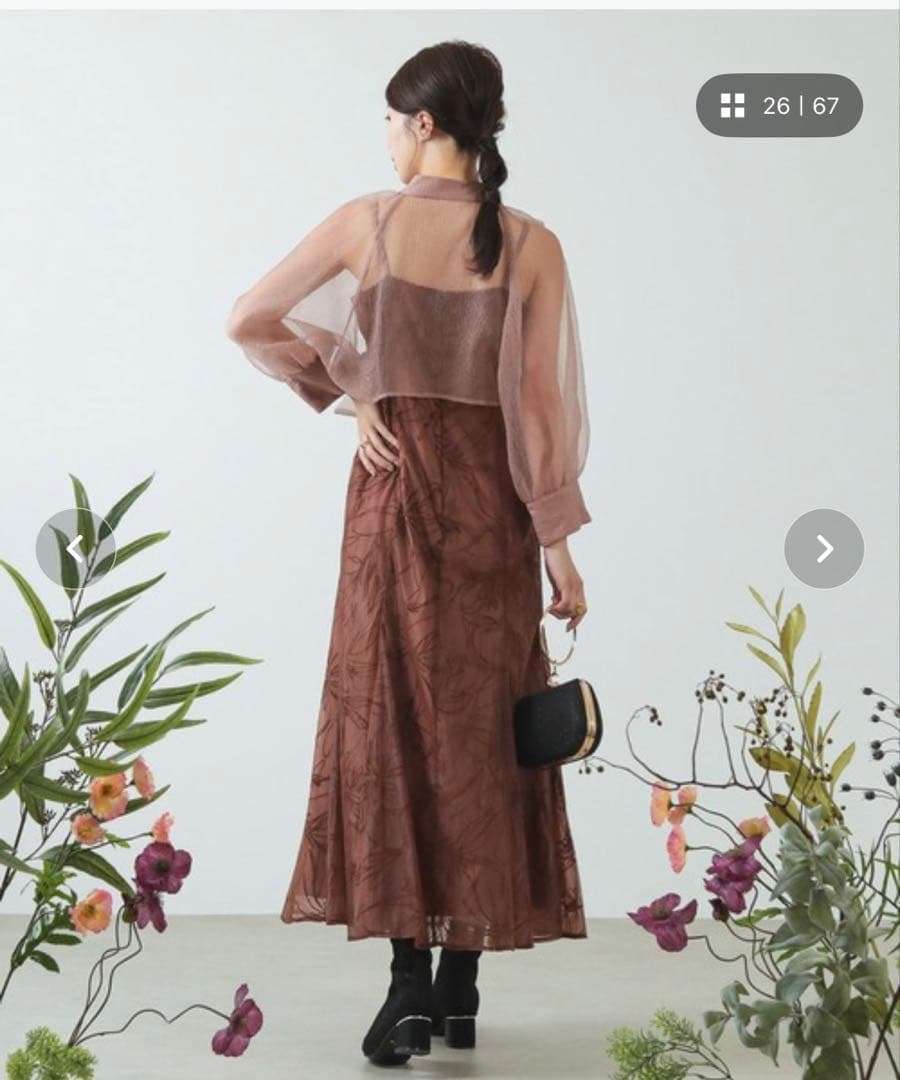Go back to the previous product image

[x=75, y=548]
